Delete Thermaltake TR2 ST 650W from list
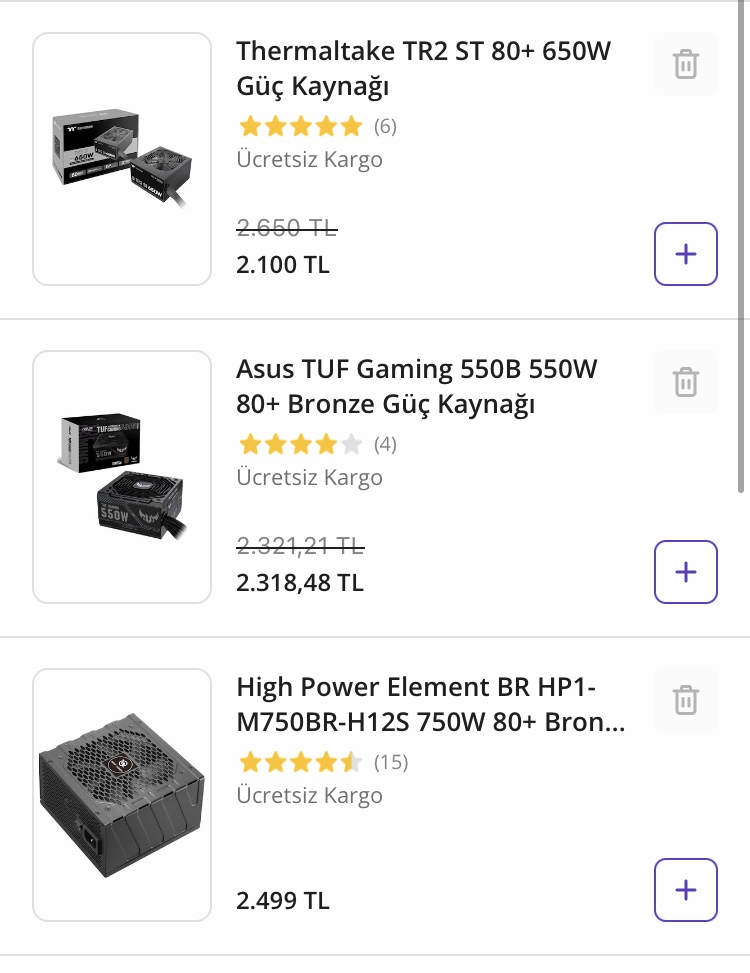 click(686, 64)
